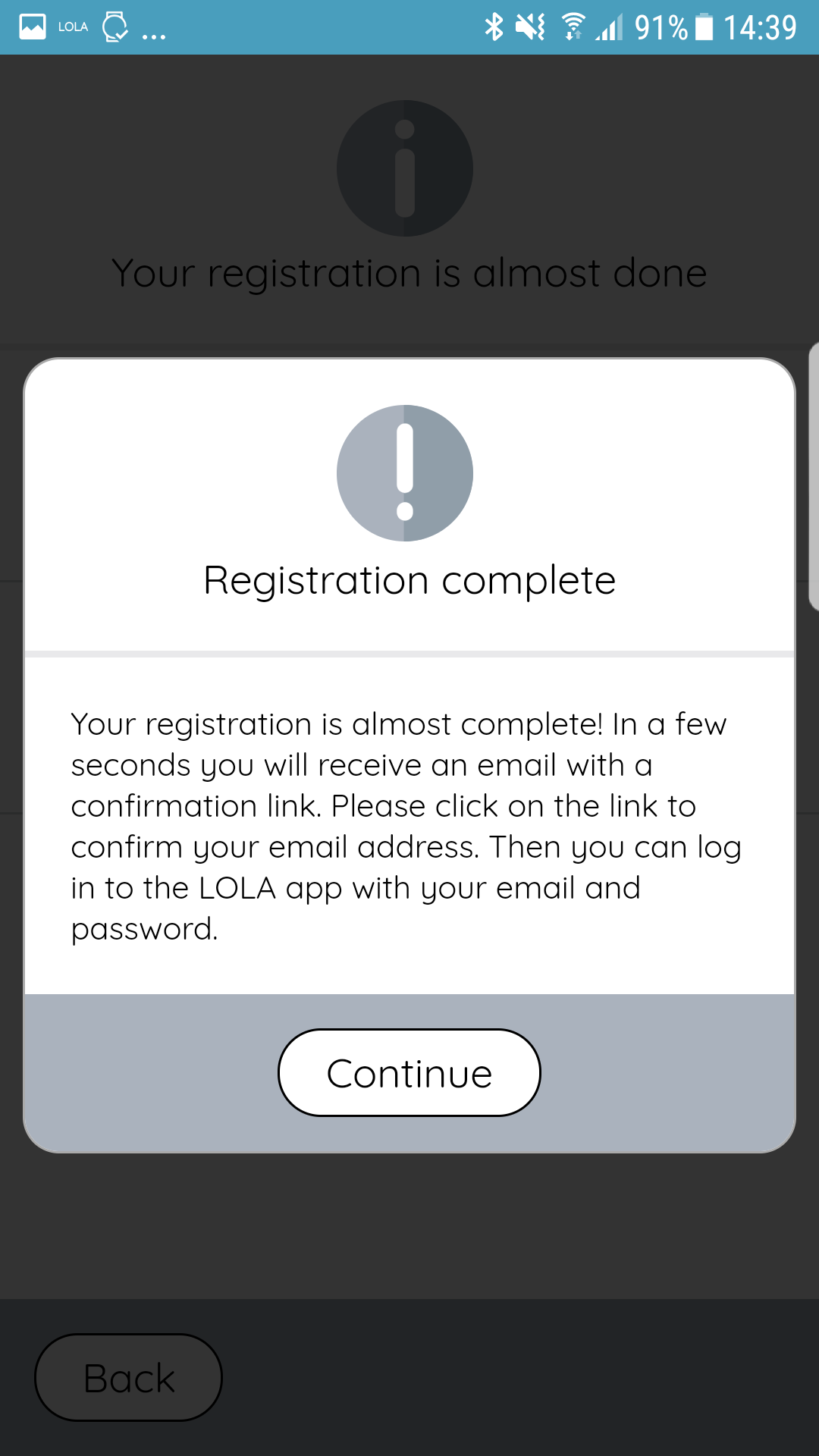Viewport: 819px width, 1456px height.
Task: Tap Continue in the registration dialog
Action: tap(409, 1072)
